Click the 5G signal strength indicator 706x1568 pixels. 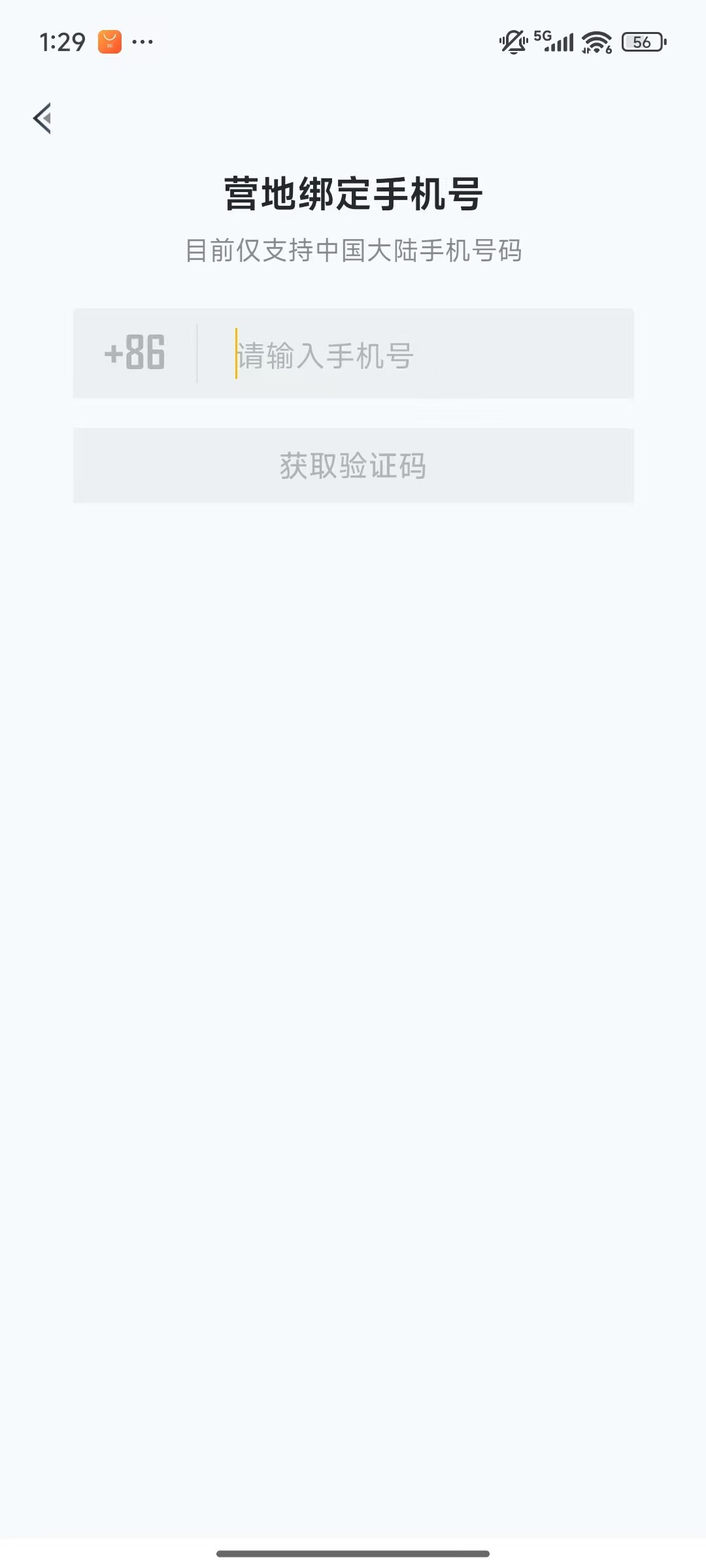pyautogui.click(x=556, y=41)
